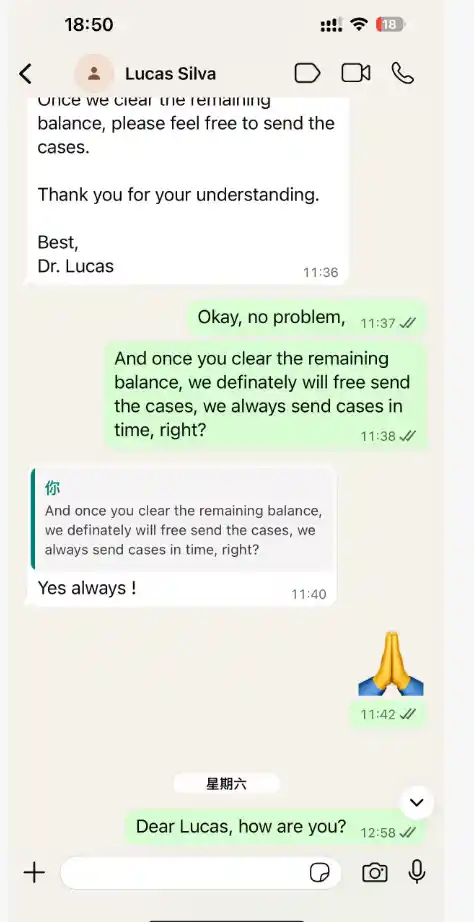Viewport: 474px width, 922px height.
Task: Go back to the chat list
Action: (25, 74)
